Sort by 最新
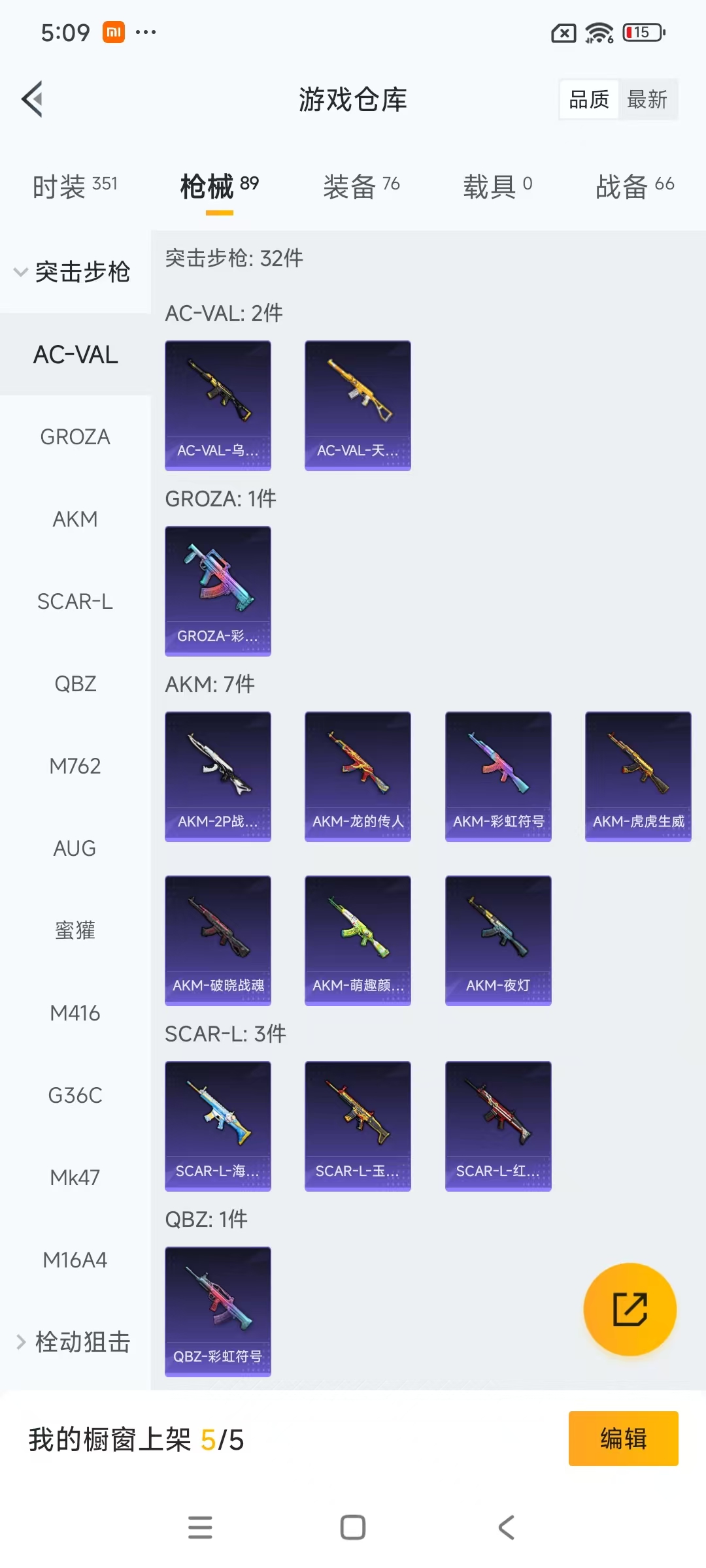The image size is (706, 1568). point(647,99)
